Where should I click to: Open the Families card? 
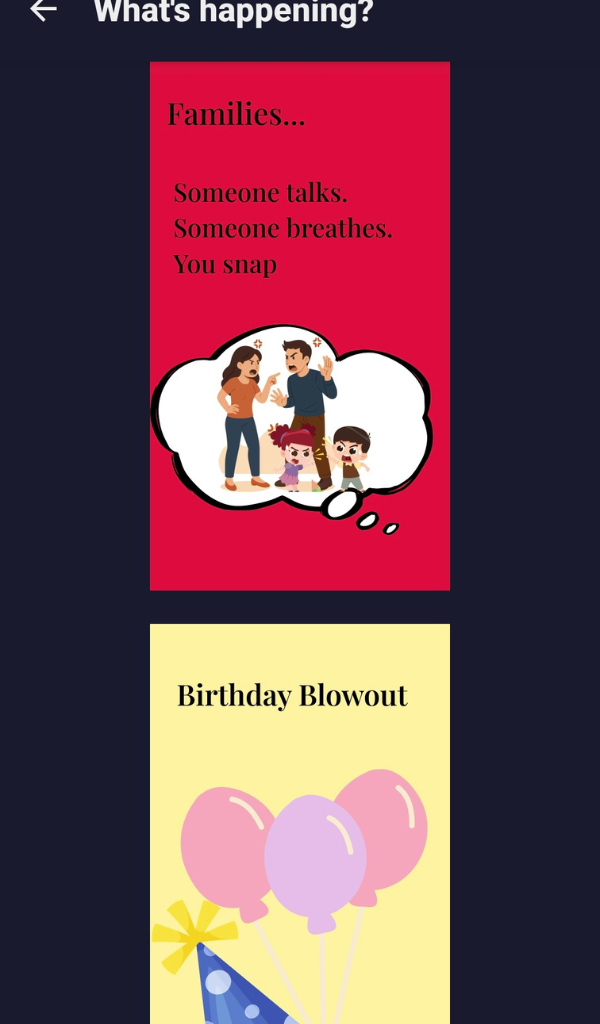(x=300, y=326)
